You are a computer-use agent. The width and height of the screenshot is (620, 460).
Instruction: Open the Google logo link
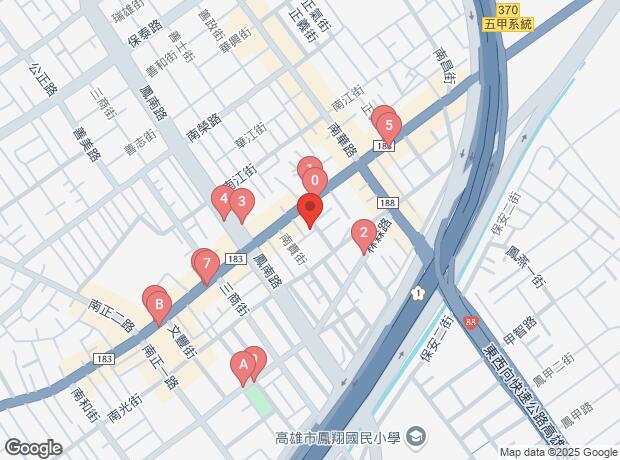[x=33, y=448]
